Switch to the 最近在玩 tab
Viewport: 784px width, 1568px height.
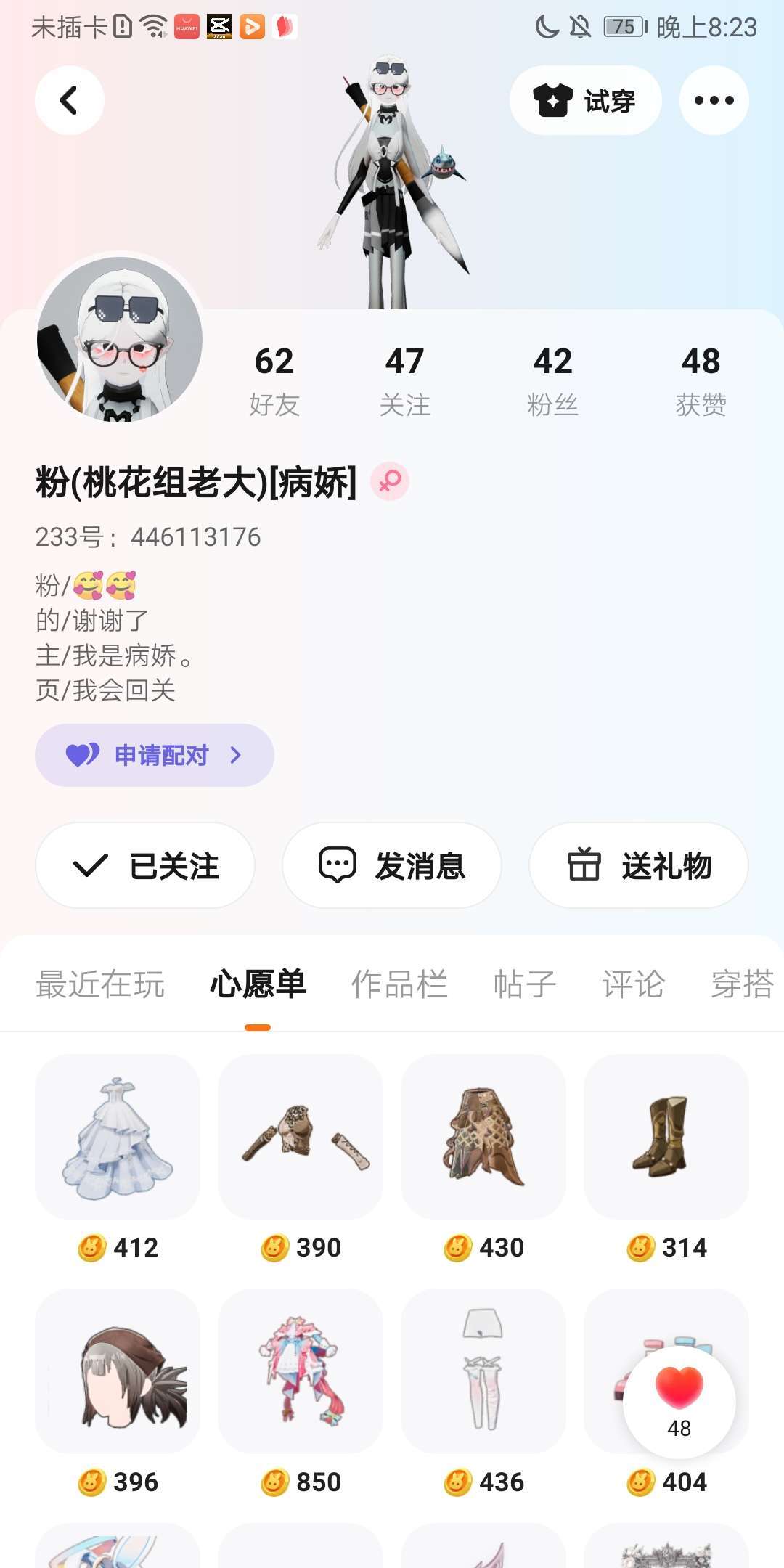pos(100,984)
